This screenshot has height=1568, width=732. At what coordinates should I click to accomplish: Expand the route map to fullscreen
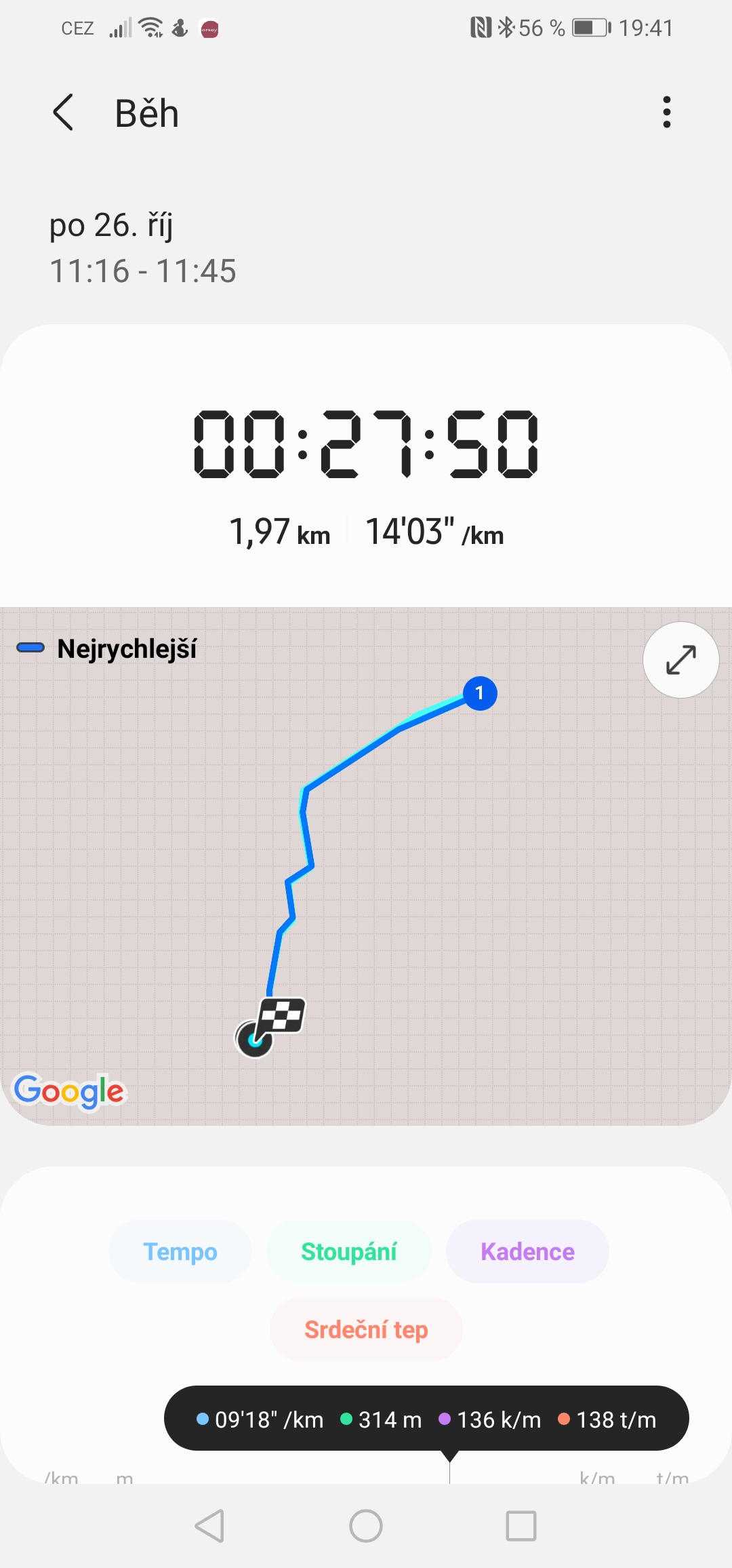(680, 660)
